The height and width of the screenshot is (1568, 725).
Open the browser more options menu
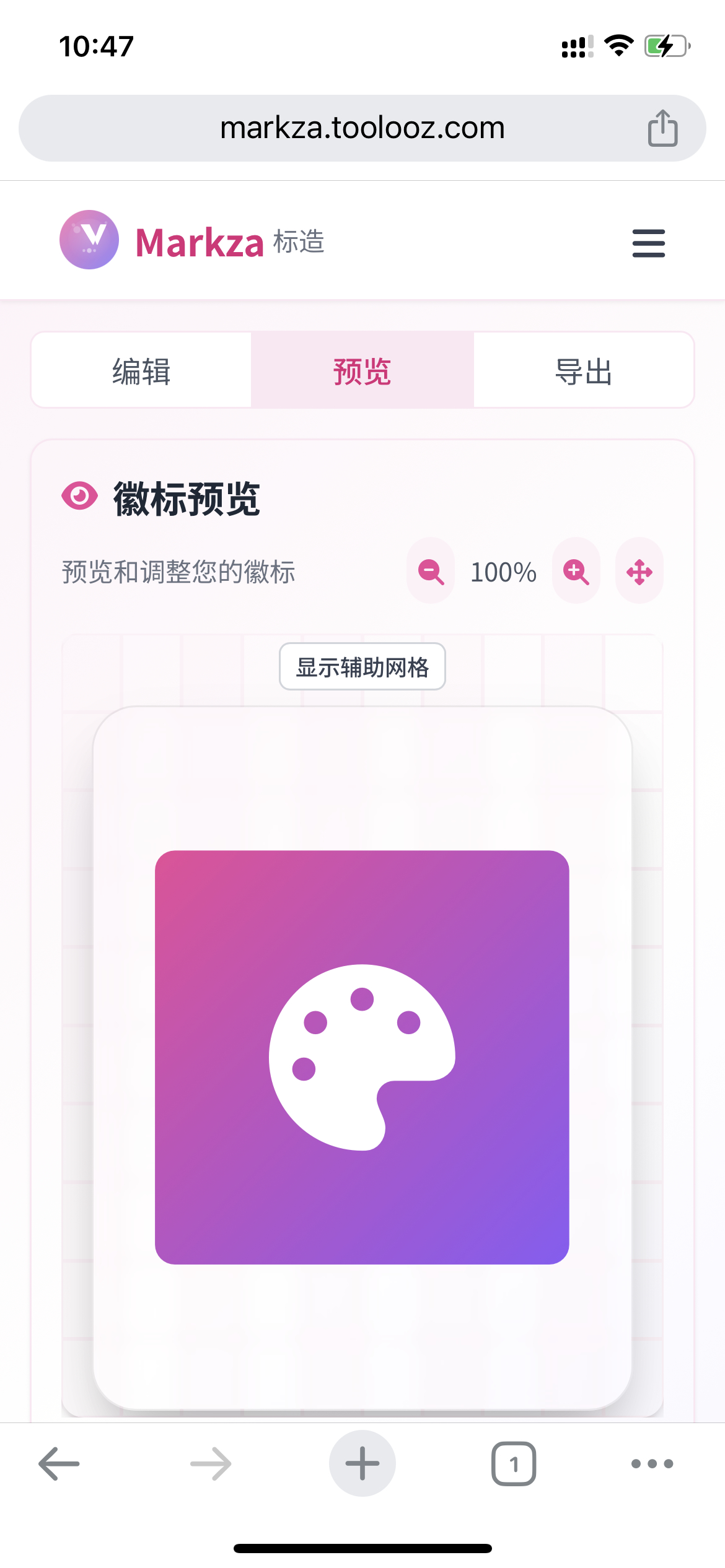click(x=652, y=1464)
